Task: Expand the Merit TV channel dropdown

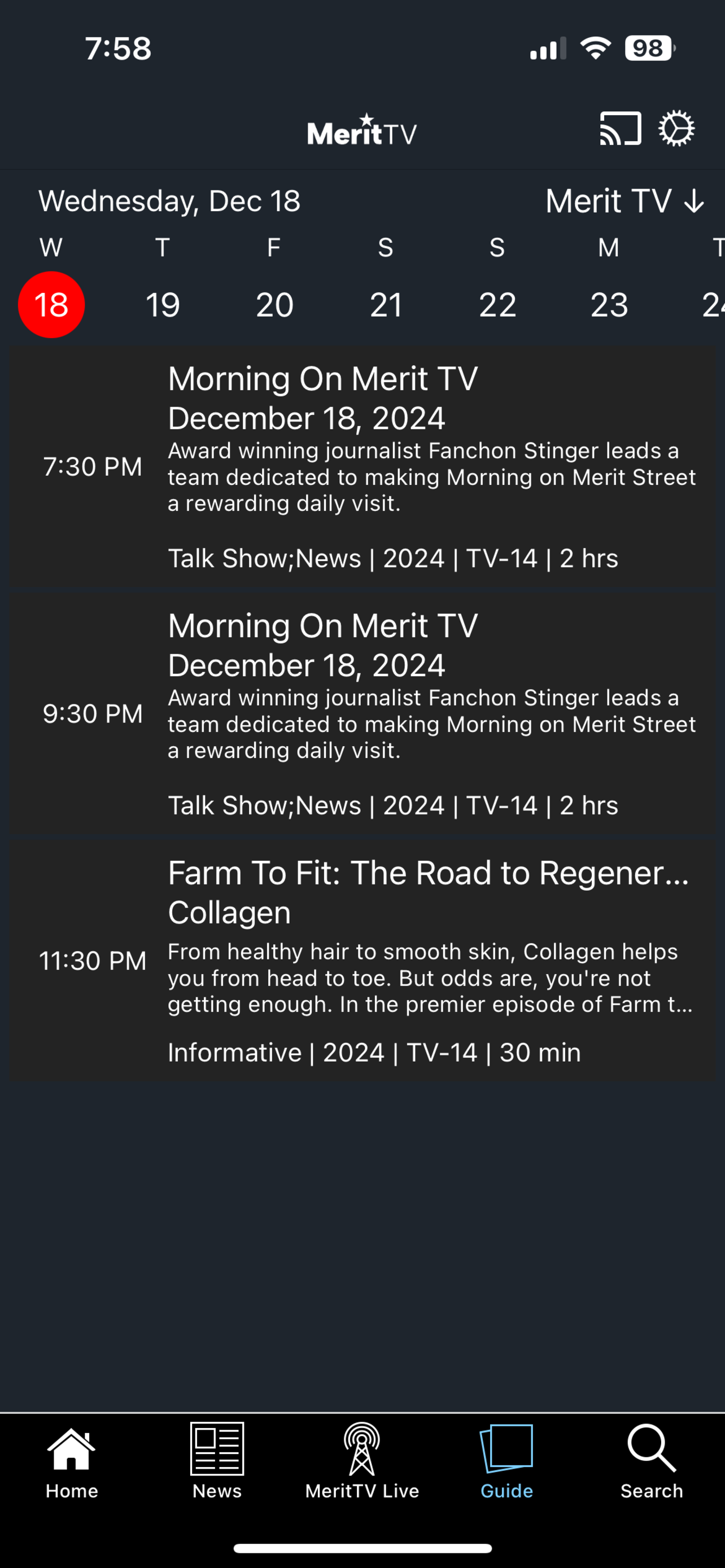Action: (x=625, y=201)
